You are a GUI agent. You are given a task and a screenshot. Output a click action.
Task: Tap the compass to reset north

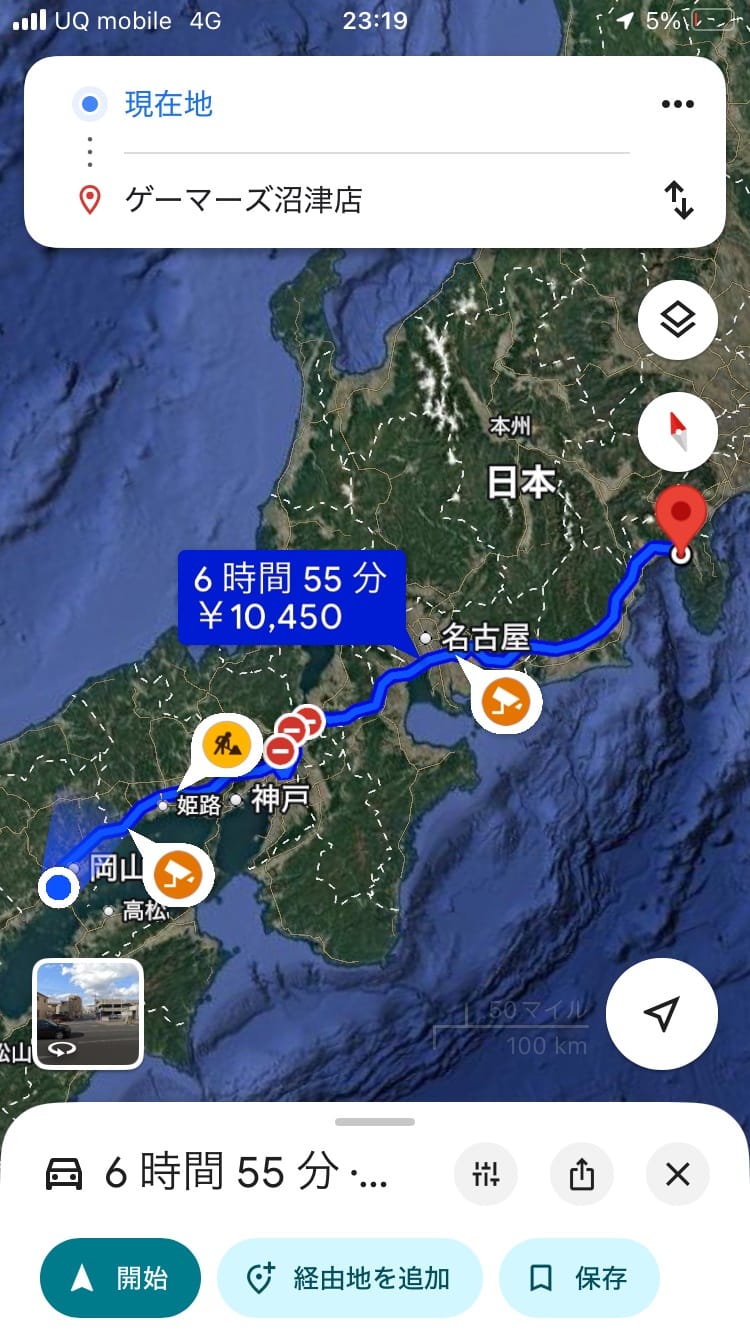click(678, 432)
